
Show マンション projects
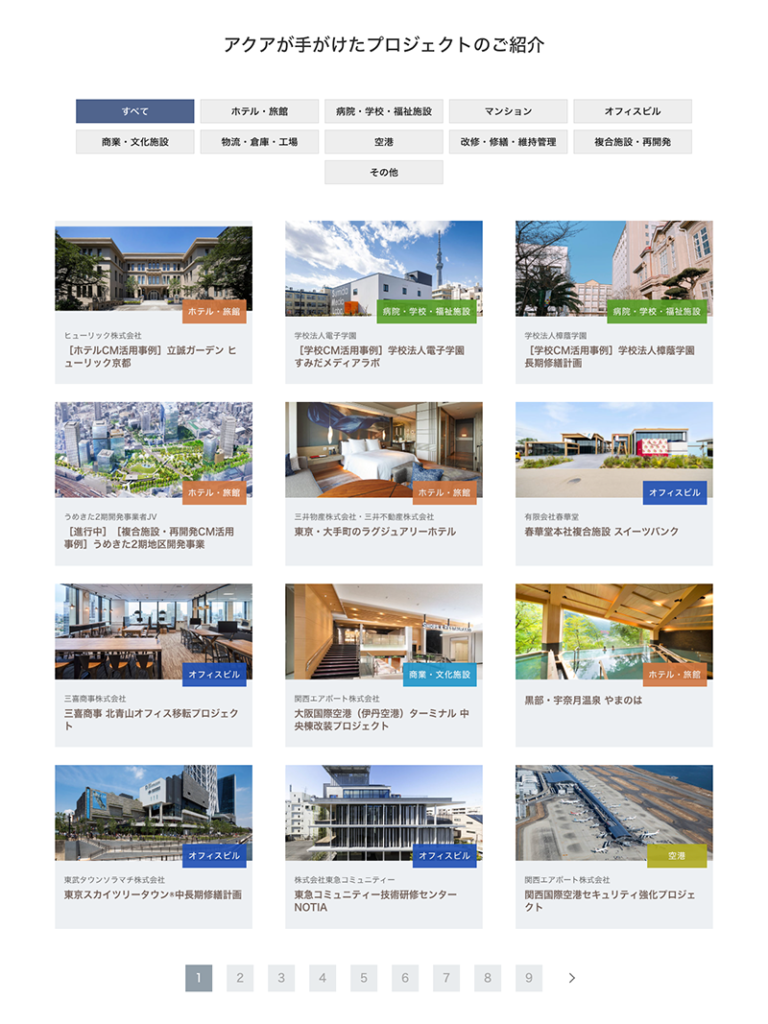coord(508,111)
